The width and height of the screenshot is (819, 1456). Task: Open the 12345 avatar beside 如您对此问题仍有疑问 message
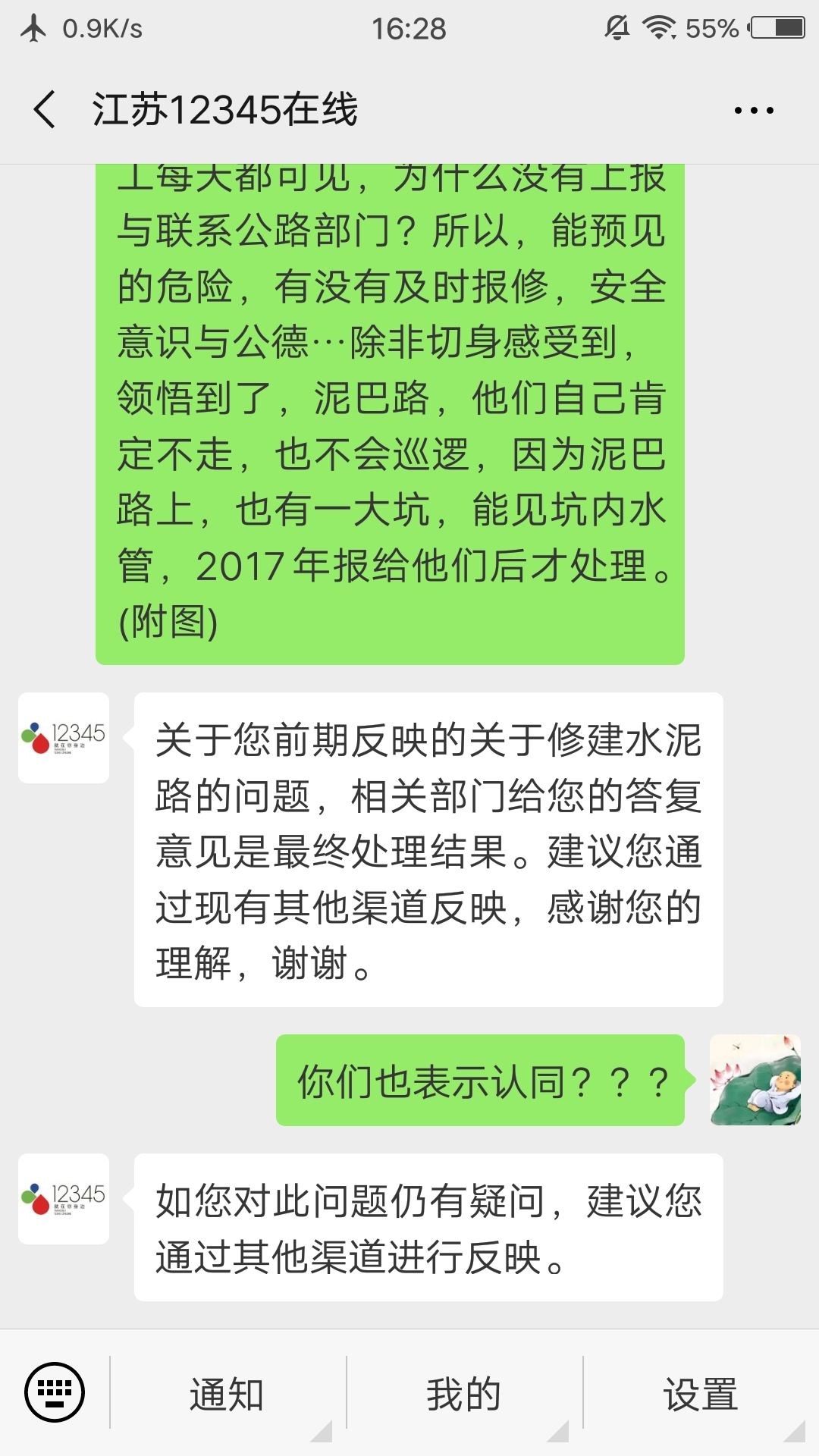click(x=64, y=1199)
